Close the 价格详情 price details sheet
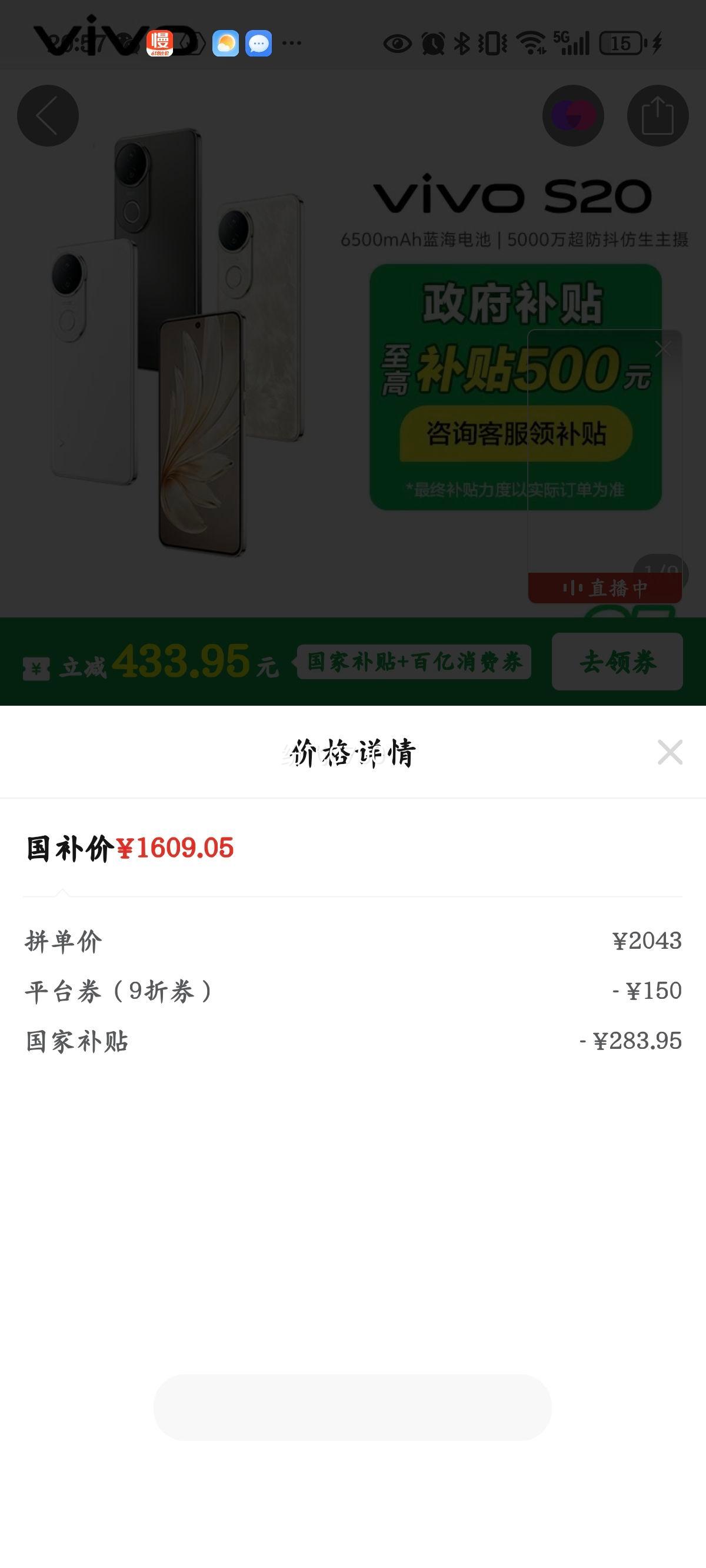The height and width of the screenshot is (1568, 706). 670,752
